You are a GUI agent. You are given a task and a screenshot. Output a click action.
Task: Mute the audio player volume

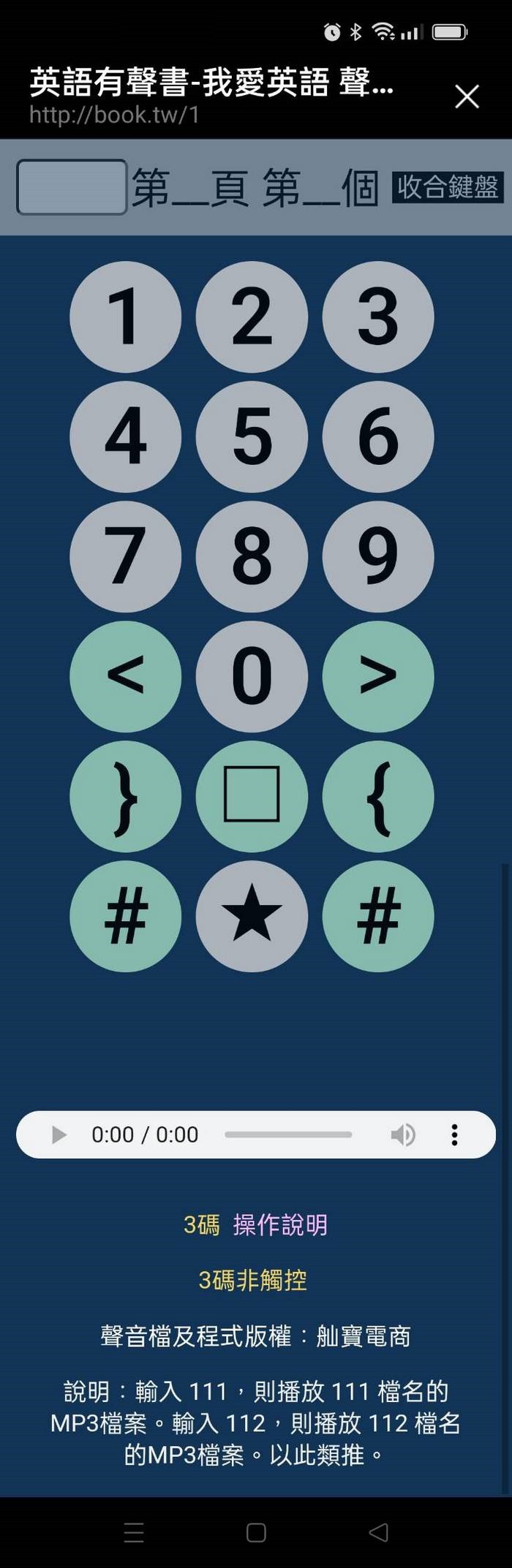click(x=402, y=1135)
